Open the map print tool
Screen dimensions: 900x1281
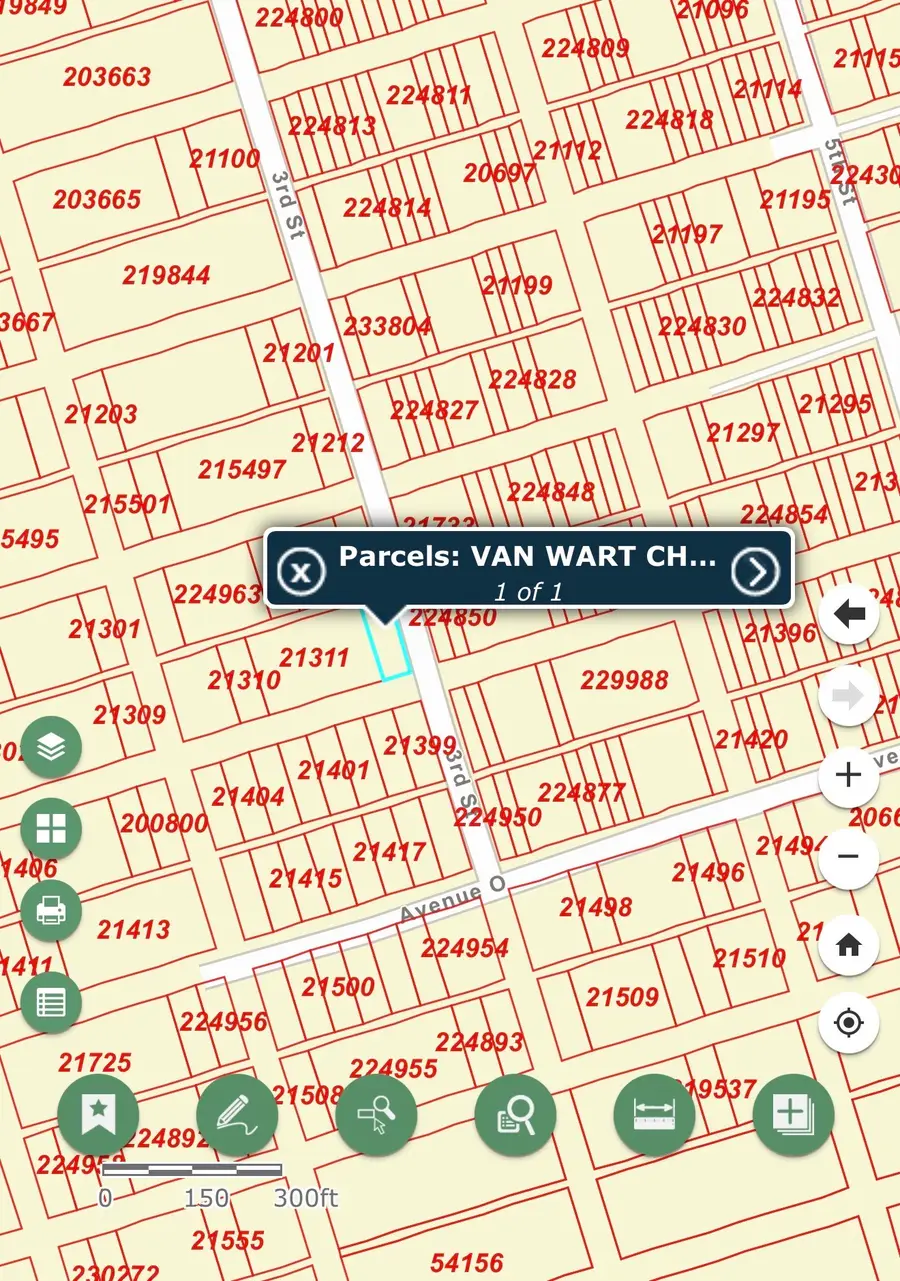tap(51, 911)
